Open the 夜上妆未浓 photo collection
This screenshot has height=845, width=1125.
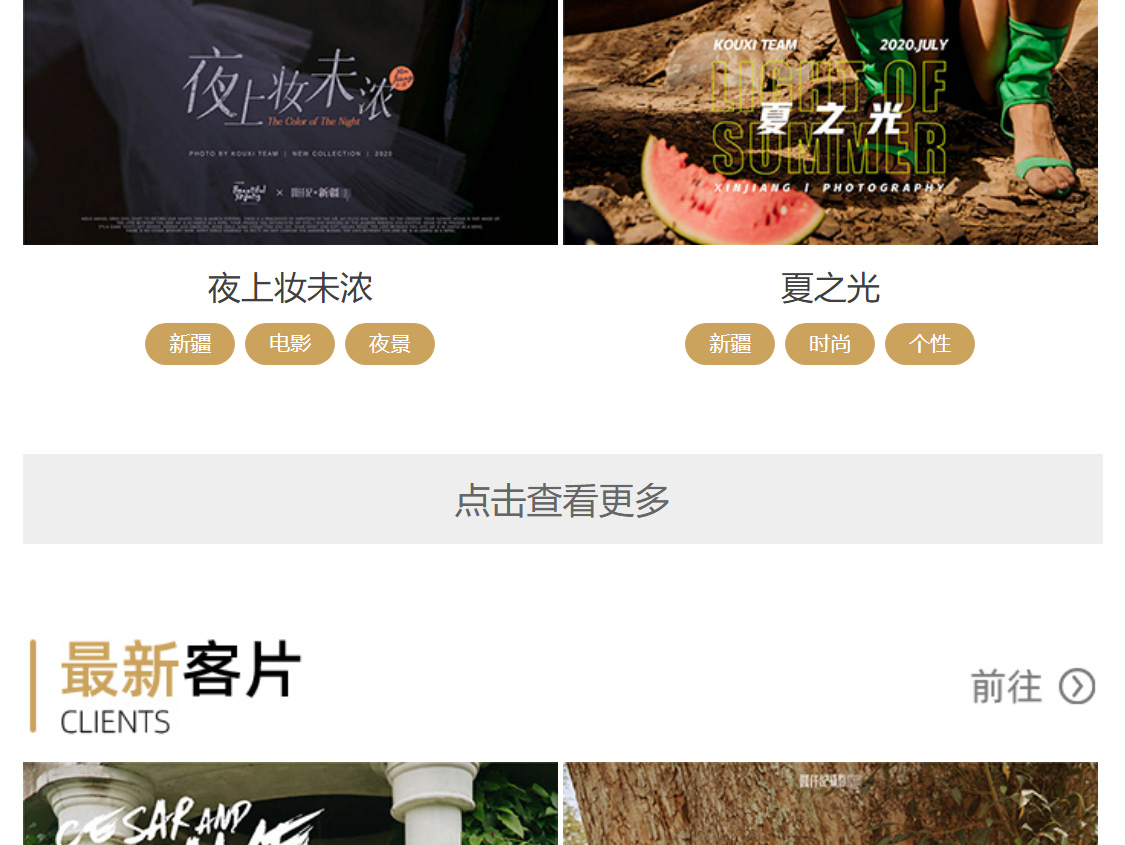pos(290,120)
